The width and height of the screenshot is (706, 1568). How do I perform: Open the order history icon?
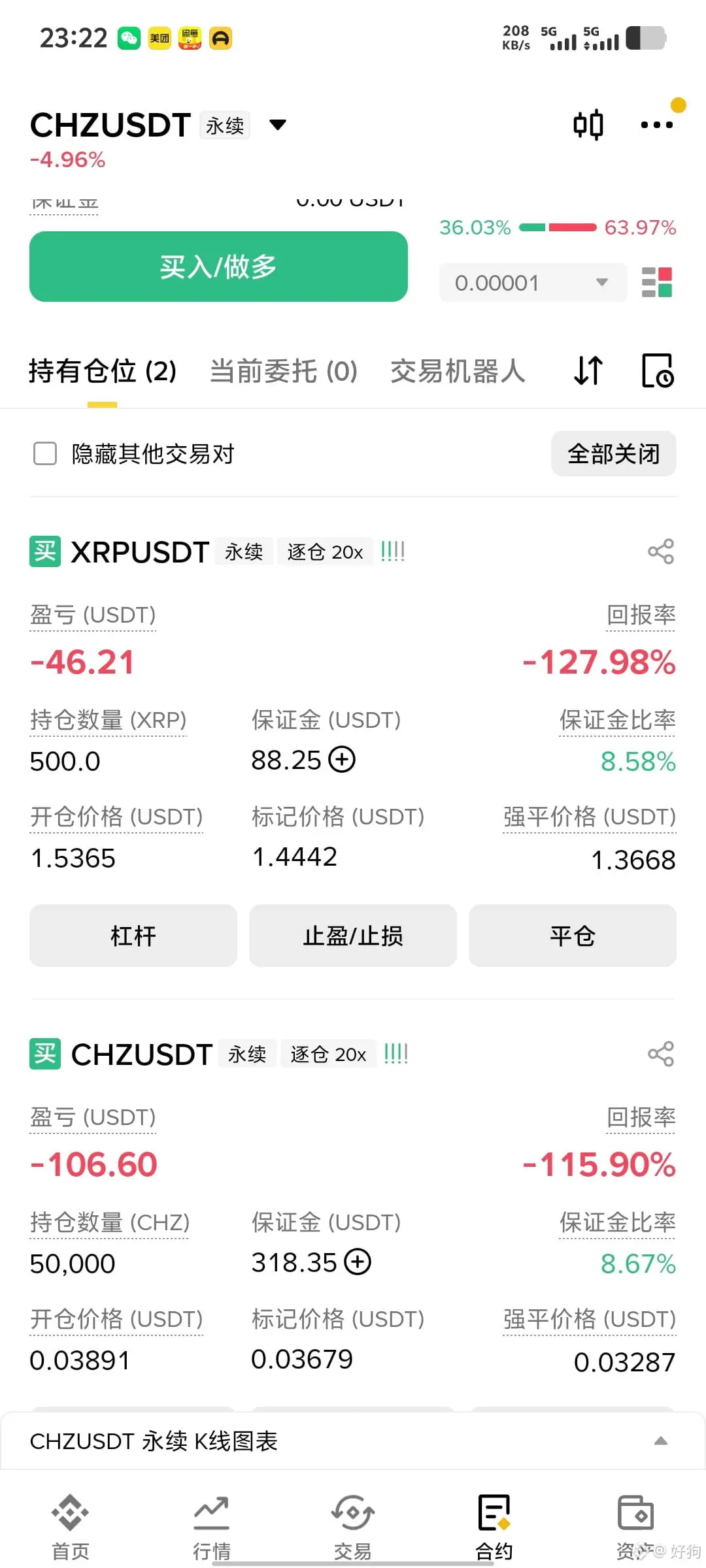pyautogui.click(x=657, y=371)
